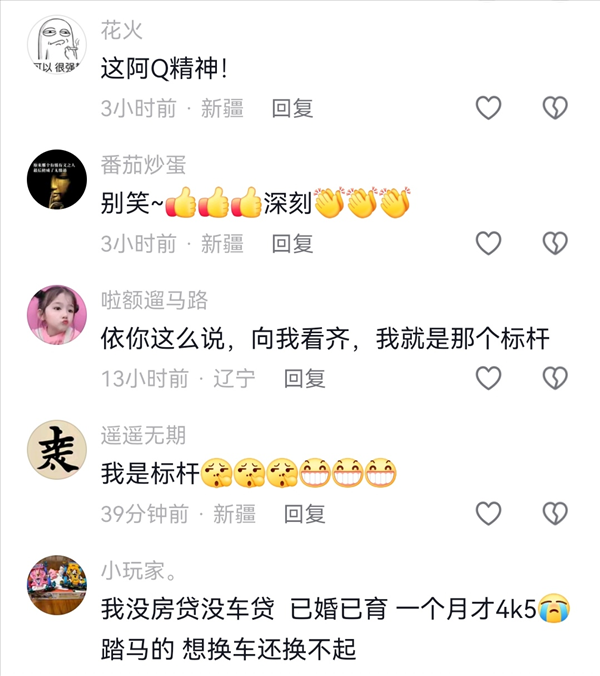Like 番茄炒蛋's comment

click(488, 243)
